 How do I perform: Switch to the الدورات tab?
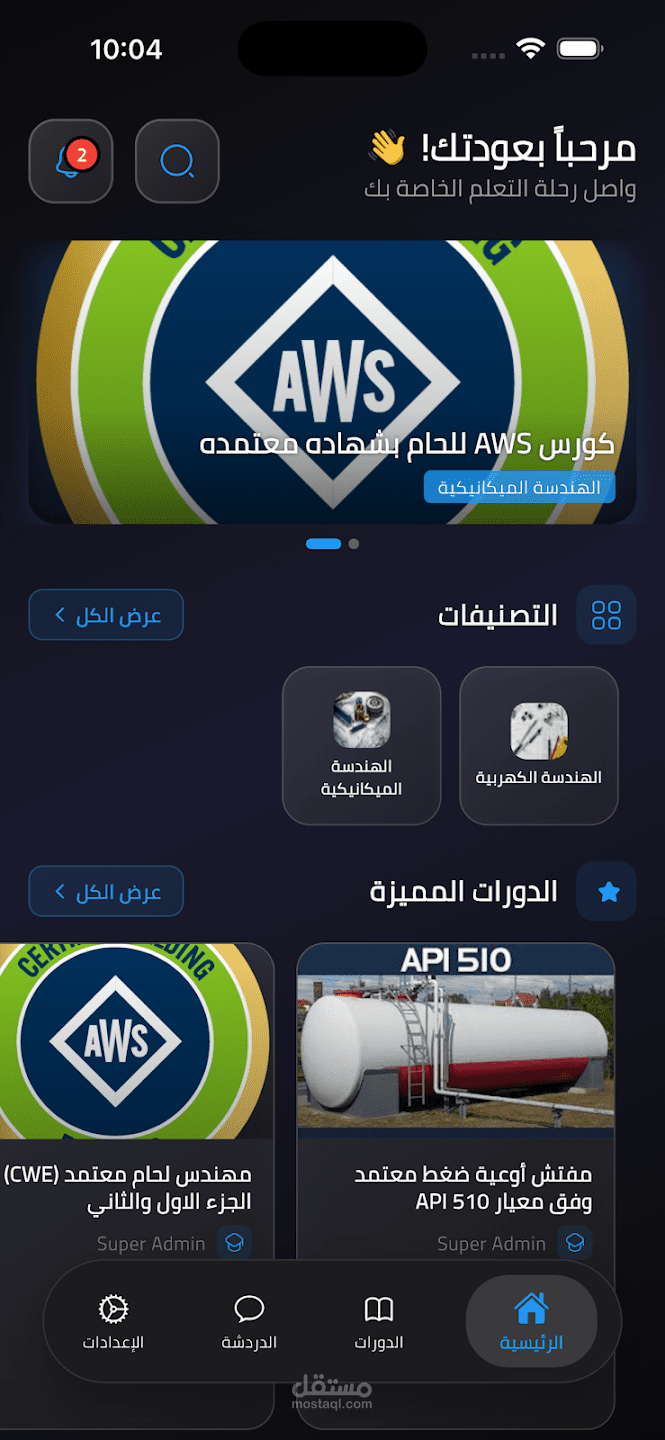(x=379, y=1321)
